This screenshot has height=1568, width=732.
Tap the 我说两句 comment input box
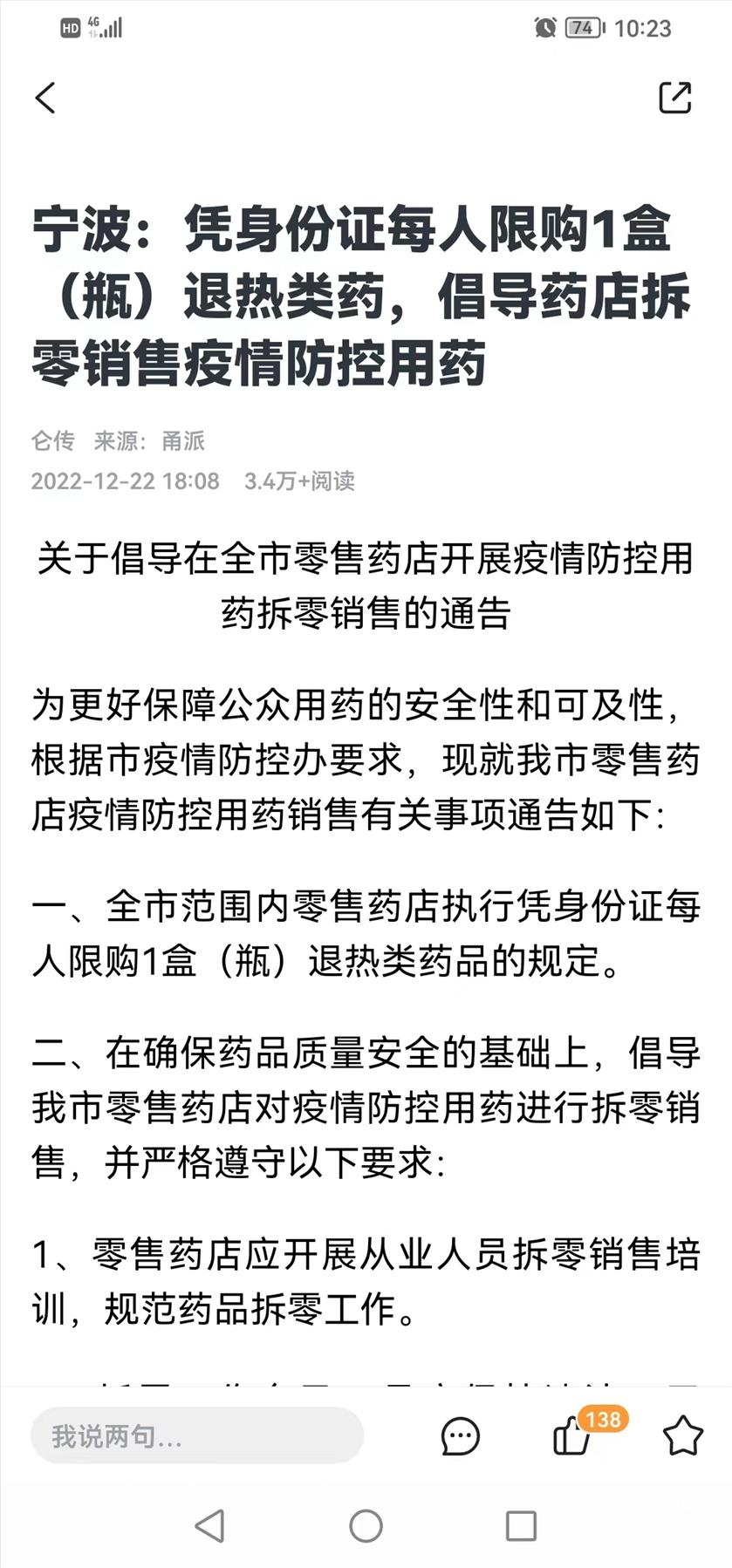[x=197, y=1435]
